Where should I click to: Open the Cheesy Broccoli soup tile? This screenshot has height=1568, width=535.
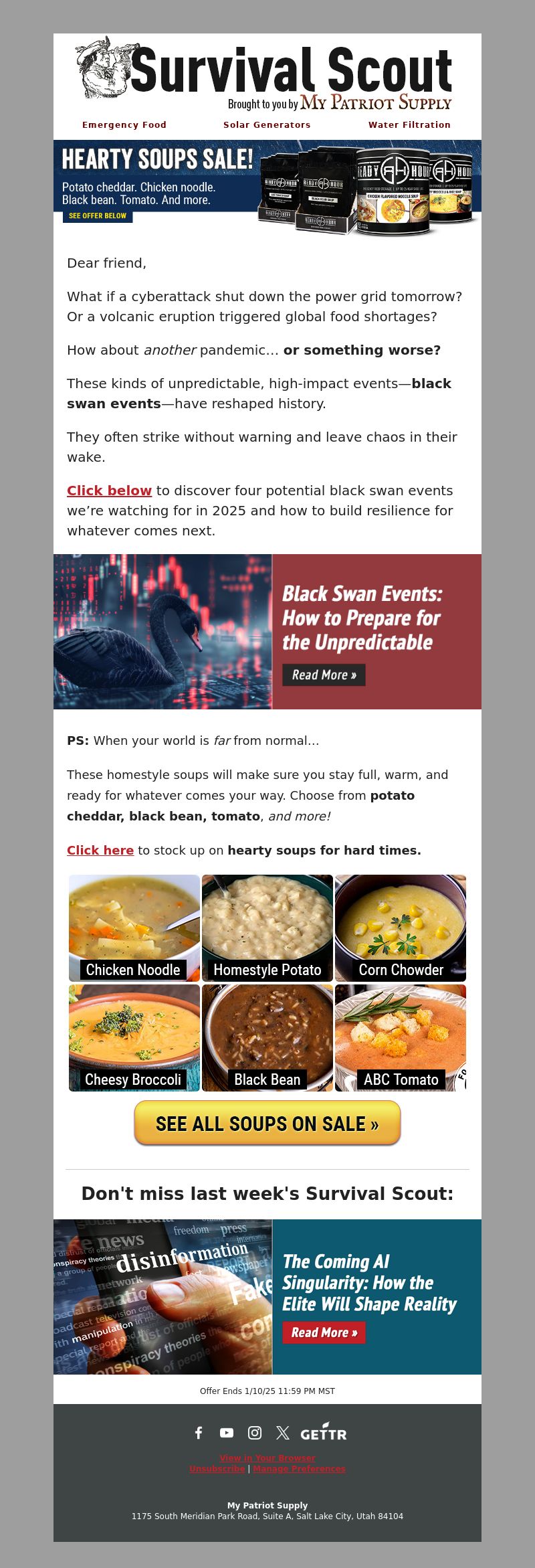(134, 1037)
